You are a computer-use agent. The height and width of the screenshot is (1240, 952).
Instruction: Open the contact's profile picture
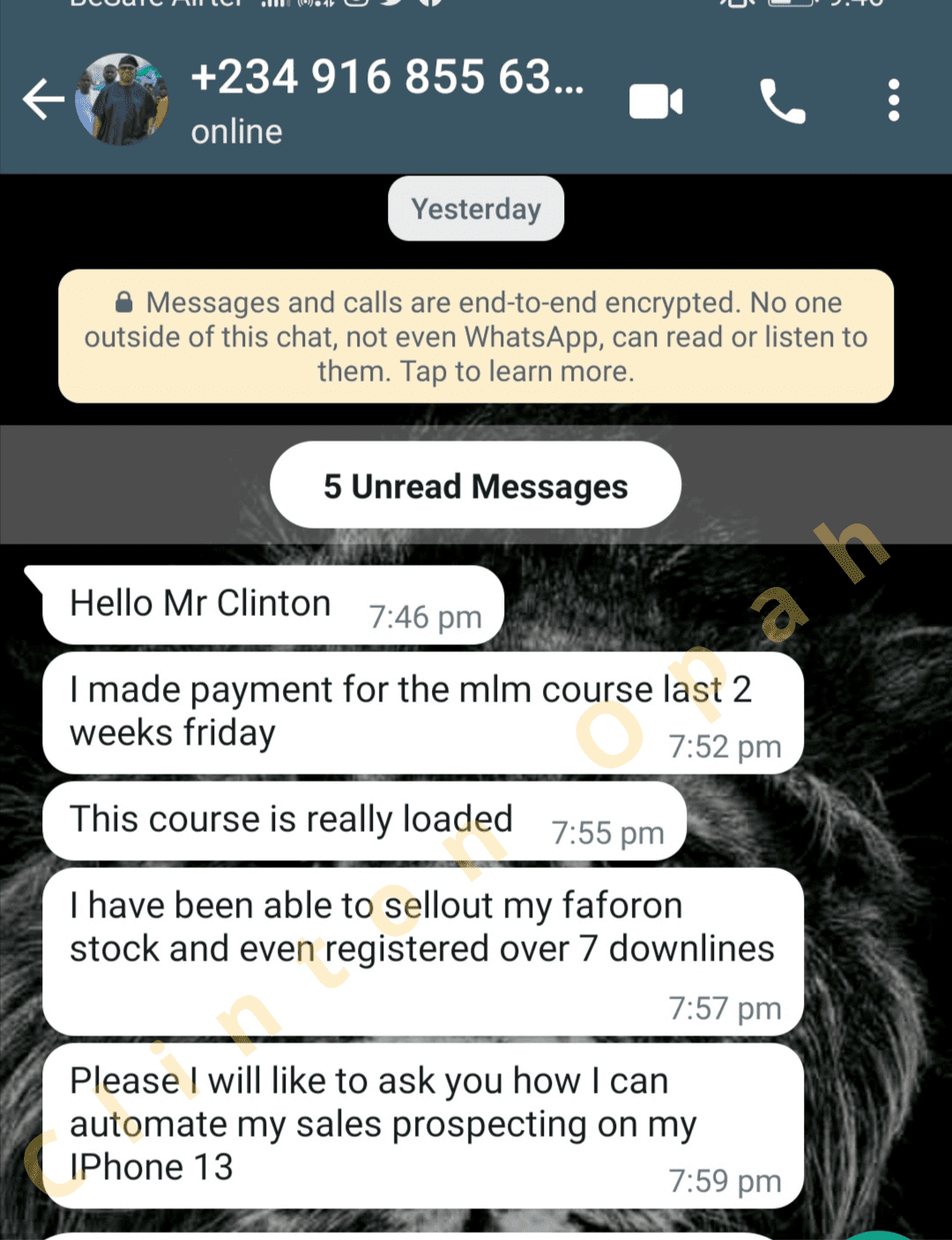coord(122,99)
